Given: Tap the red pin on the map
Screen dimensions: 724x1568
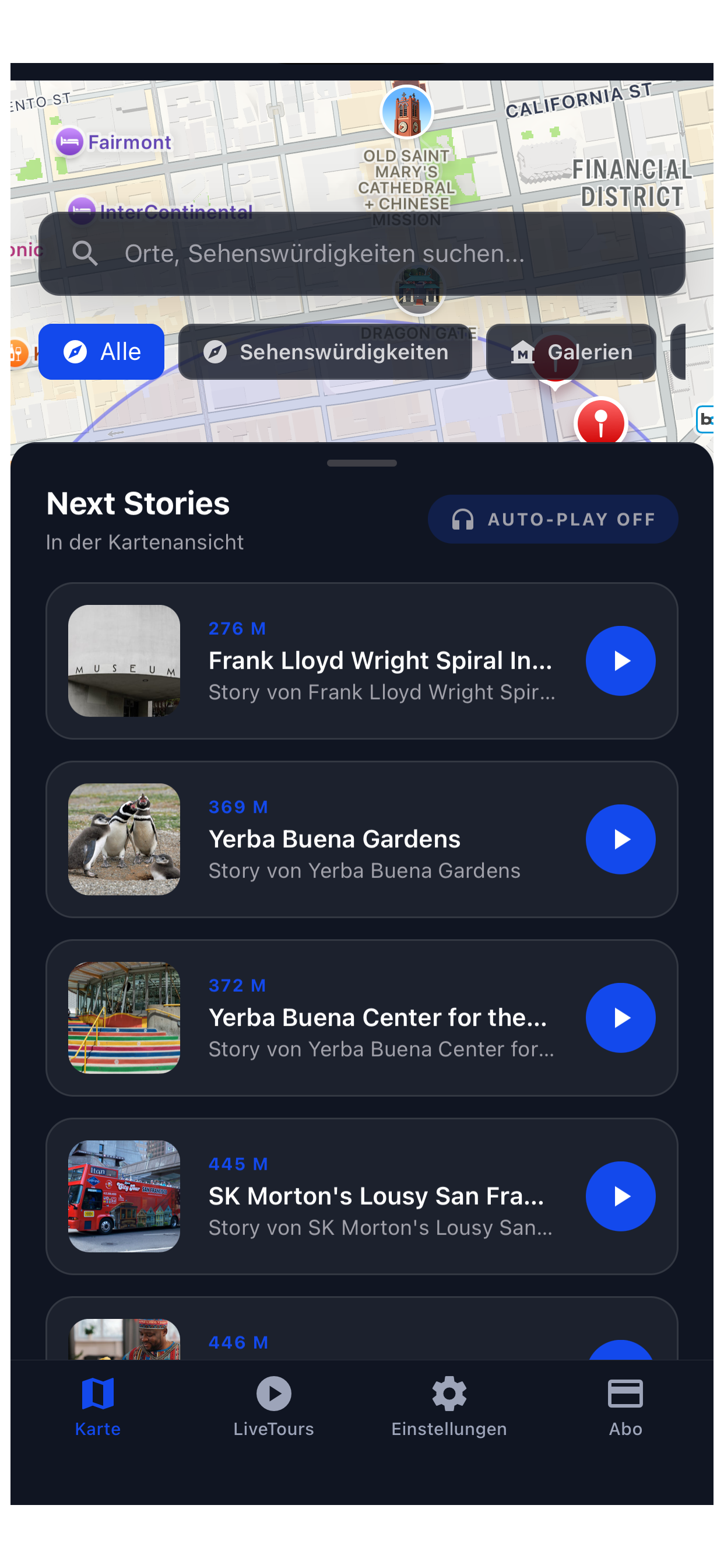Looking at the screenshot, I should 600,421.
